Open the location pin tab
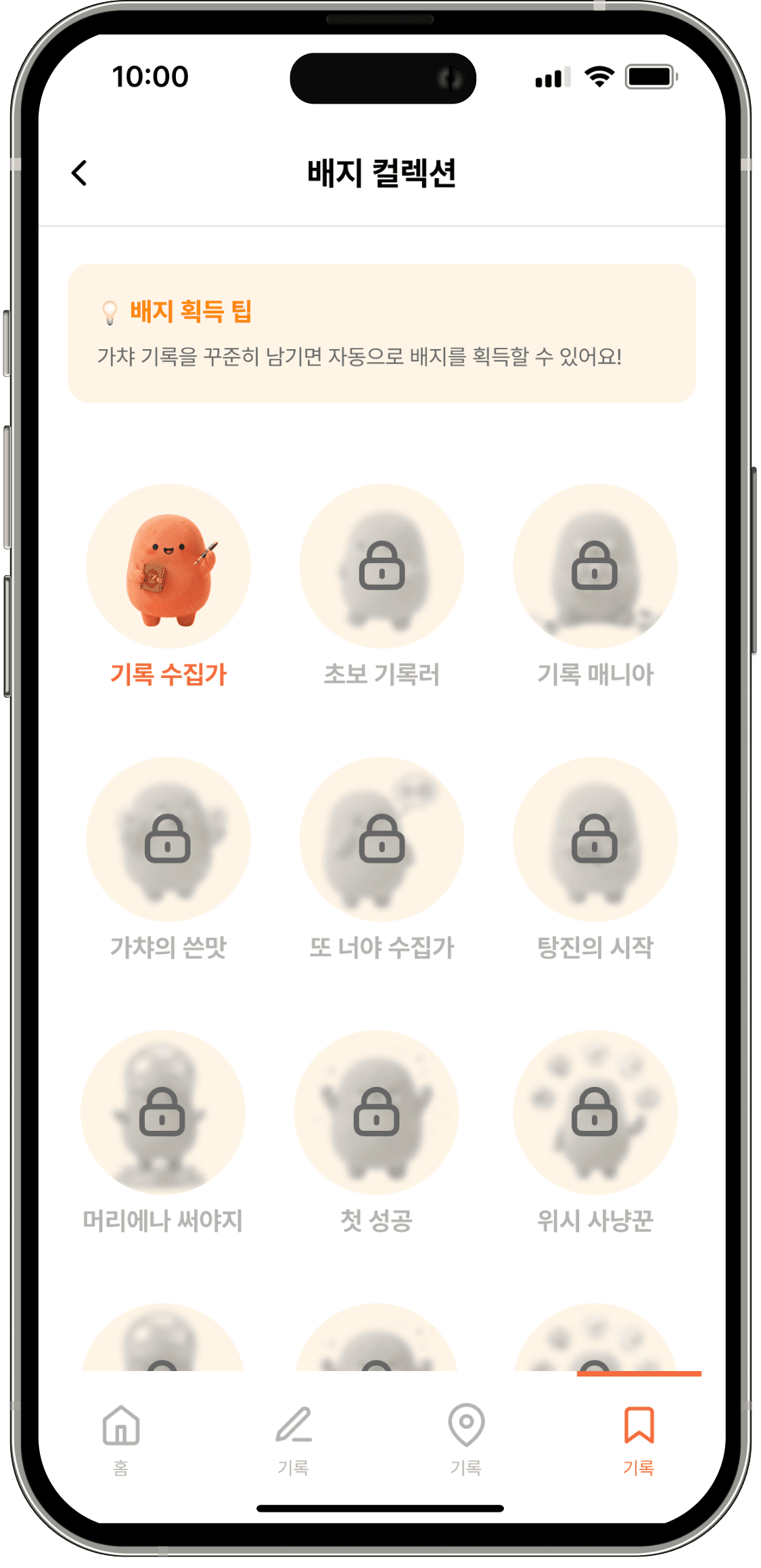The height and width of the screenshot is (1568, 761). point(466,1439)
